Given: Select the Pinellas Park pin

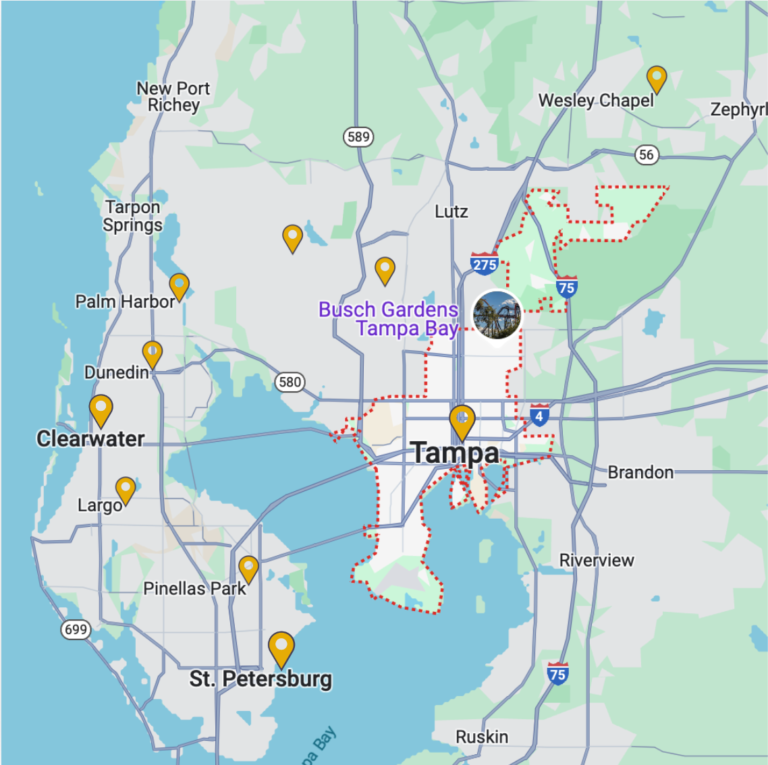Looking at the screenshot, I should click(x=248, y=568).
